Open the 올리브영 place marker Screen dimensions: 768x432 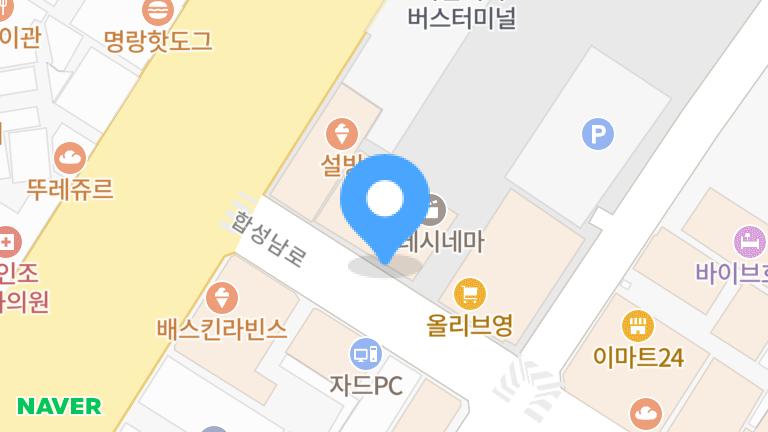468,294
